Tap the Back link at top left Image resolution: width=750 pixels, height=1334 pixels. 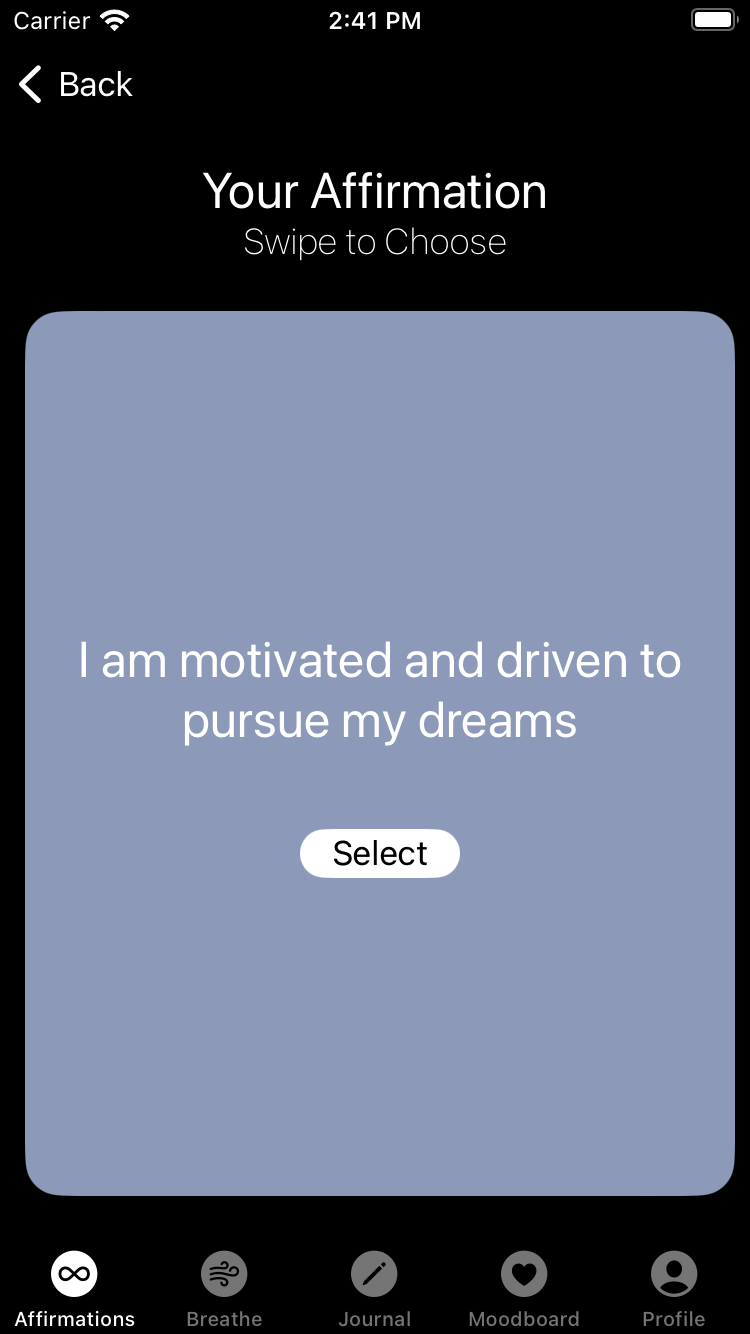[95, 85]
